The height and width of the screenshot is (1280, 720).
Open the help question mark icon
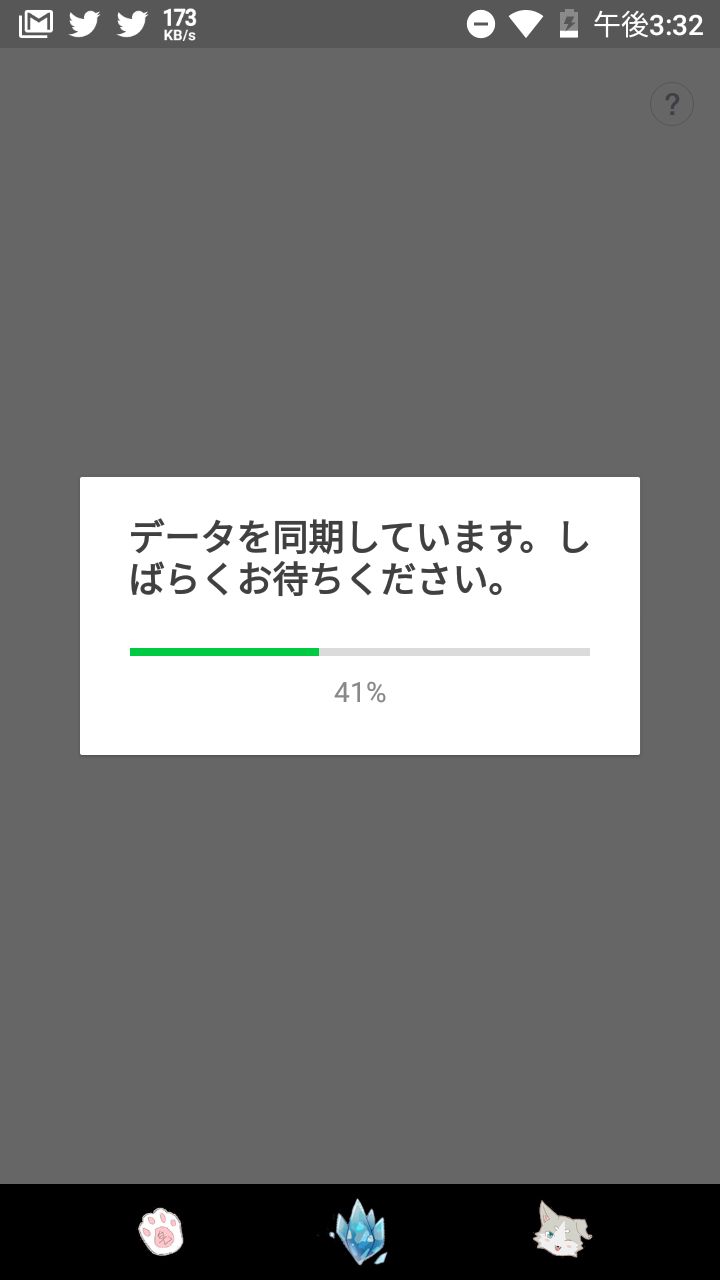672,104
